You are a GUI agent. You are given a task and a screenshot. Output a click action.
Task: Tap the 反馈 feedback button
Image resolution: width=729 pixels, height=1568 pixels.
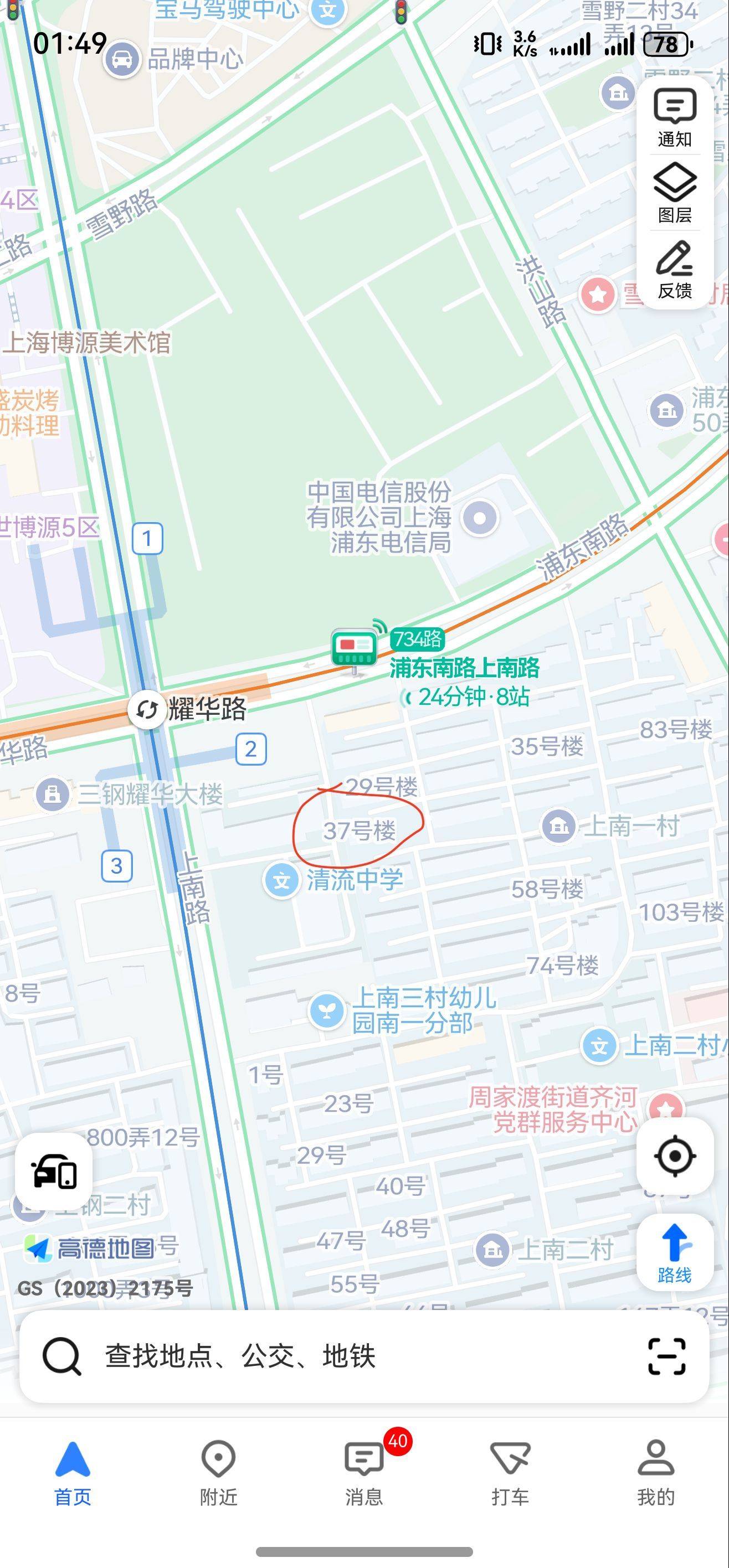(x=675, y=269)
